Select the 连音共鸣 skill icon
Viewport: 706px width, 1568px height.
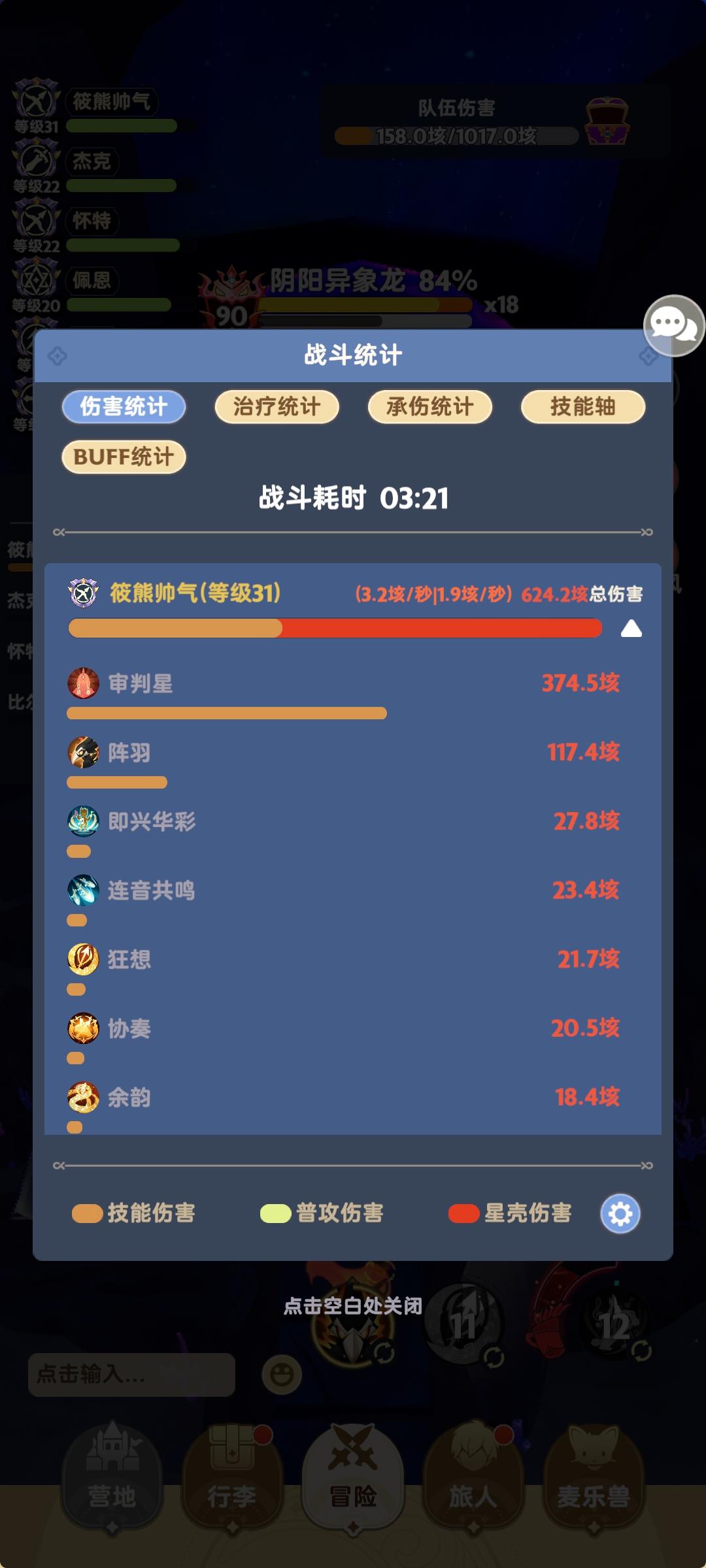(x=81, y=891)
